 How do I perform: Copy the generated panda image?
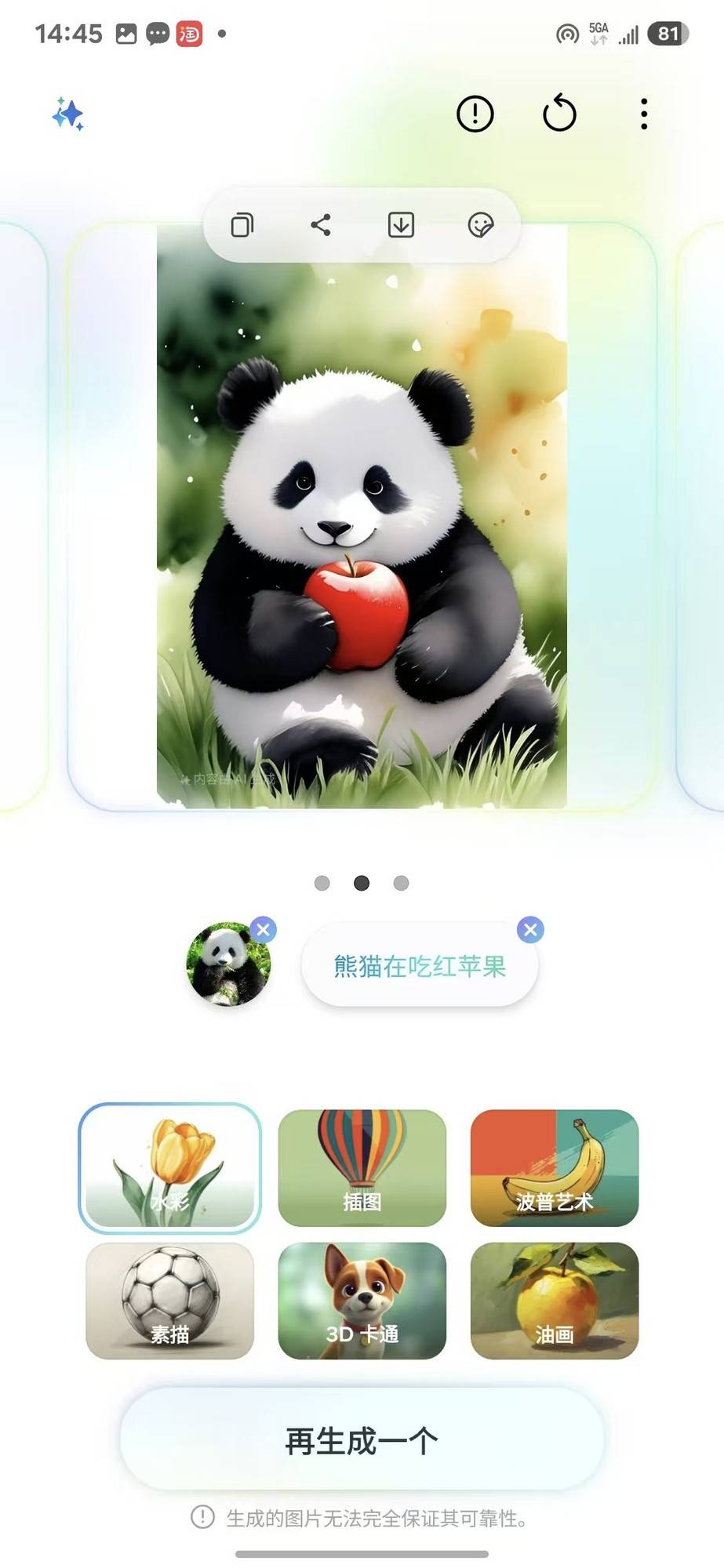(x=242, y=226)
